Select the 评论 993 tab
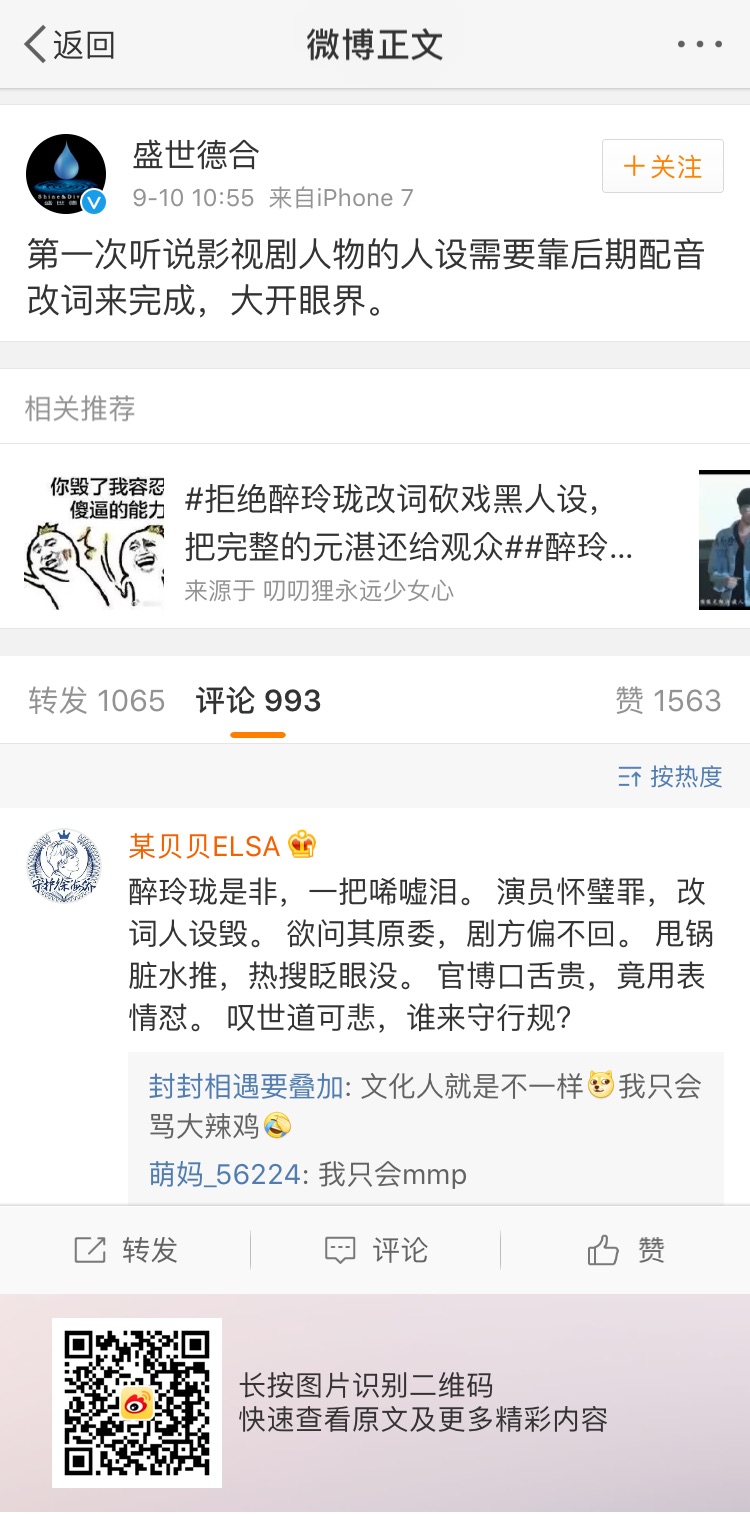The image size is (750, 1514). (x=258, y=701)
